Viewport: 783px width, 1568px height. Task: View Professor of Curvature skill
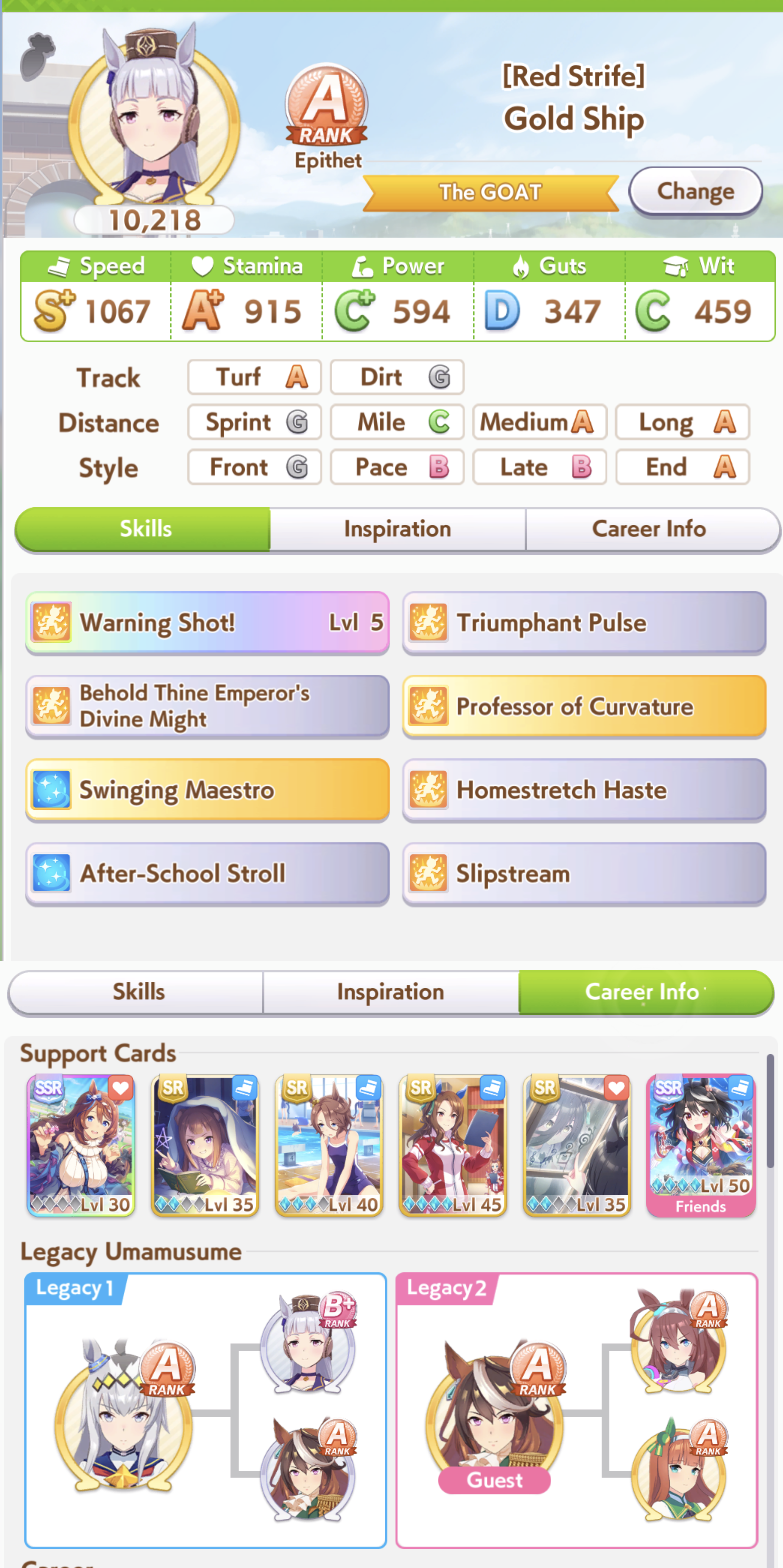(x=584, y=706)
